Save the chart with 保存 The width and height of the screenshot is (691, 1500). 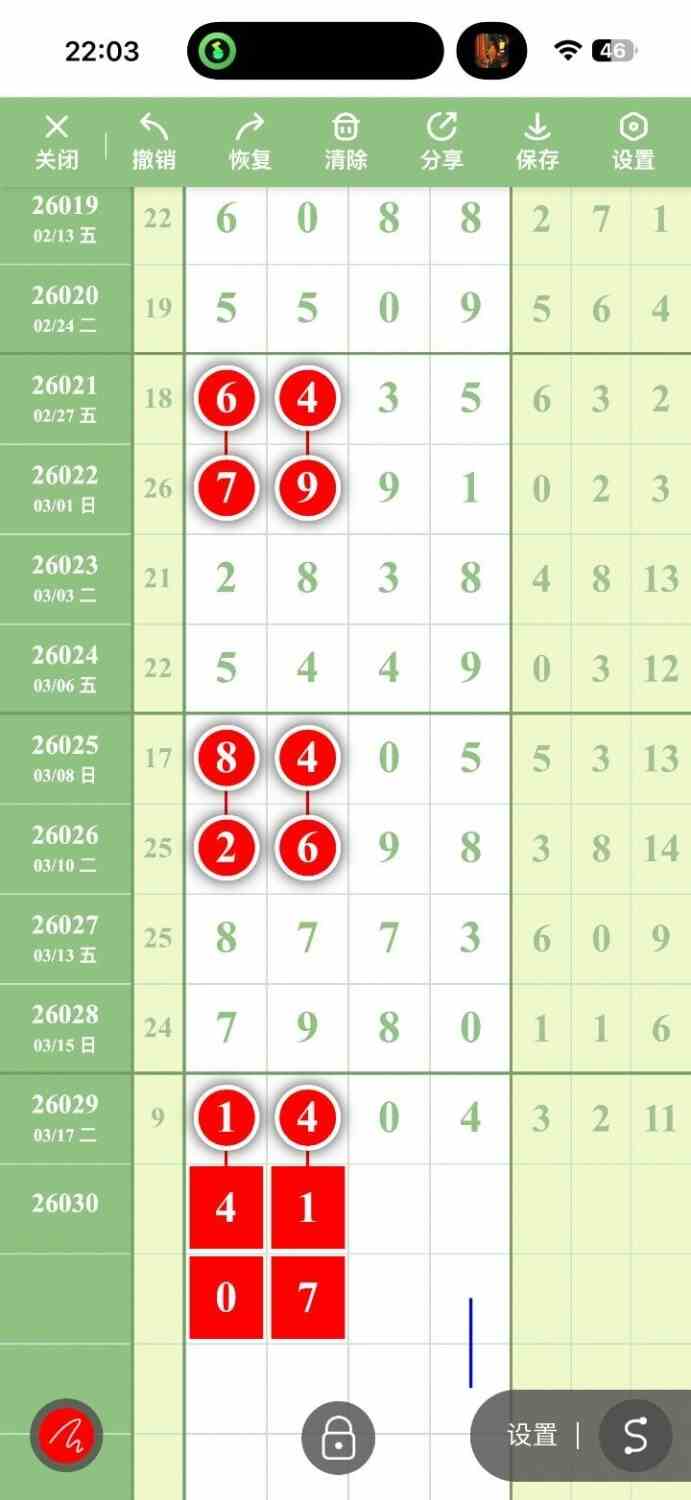tap(537, 142)
